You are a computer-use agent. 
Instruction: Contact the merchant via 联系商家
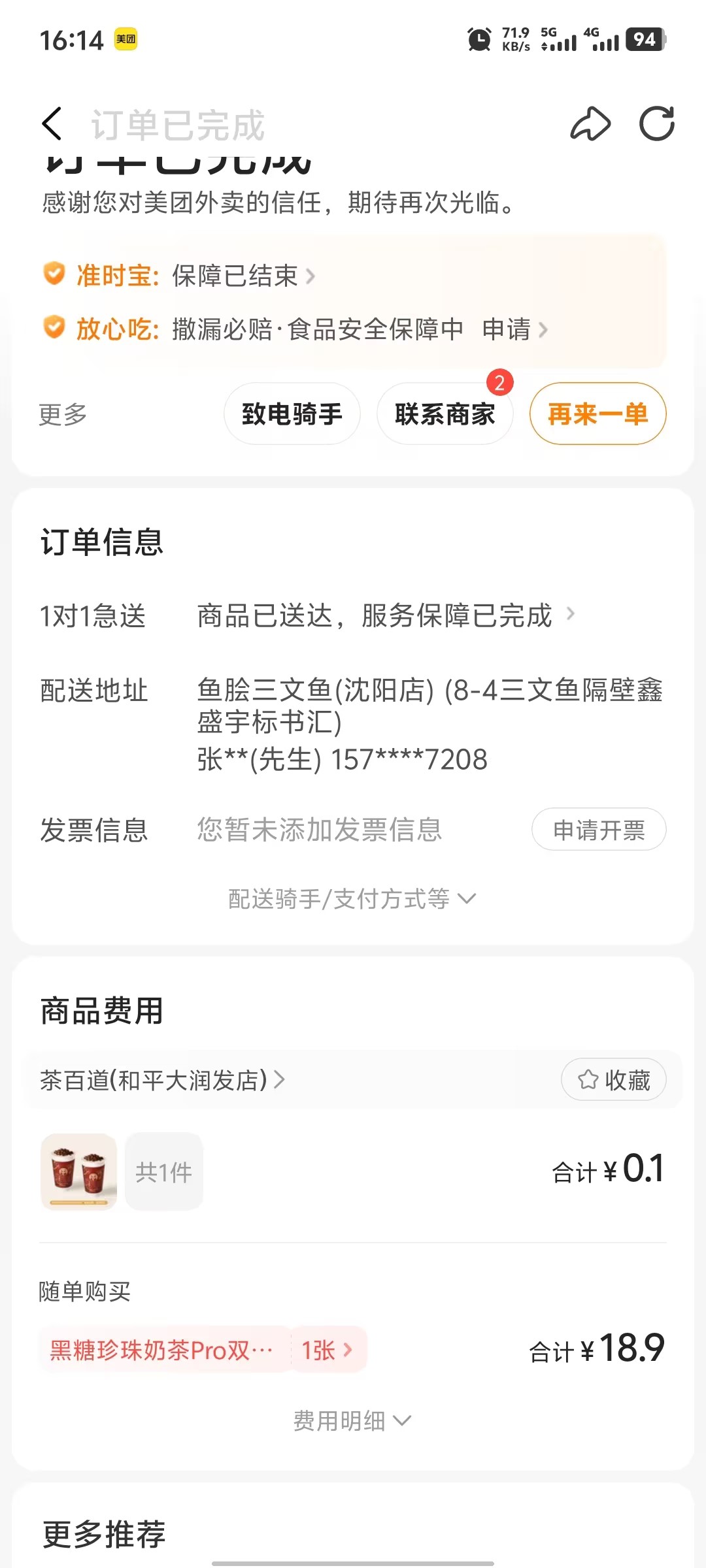pyautogui.click(x=445, y=414)
